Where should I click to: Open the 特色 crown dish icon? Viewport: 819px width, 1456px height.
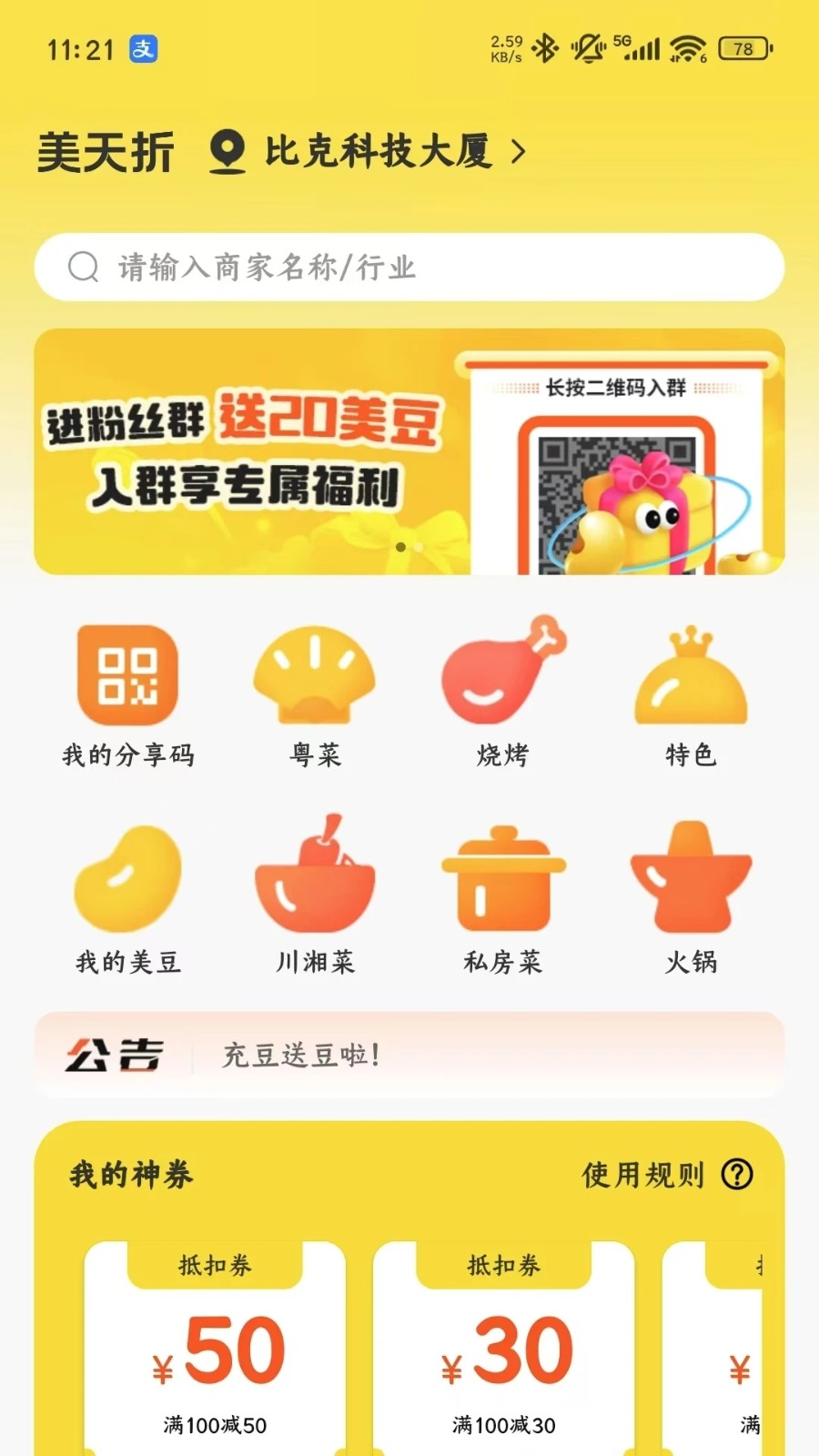click(691, 677)
